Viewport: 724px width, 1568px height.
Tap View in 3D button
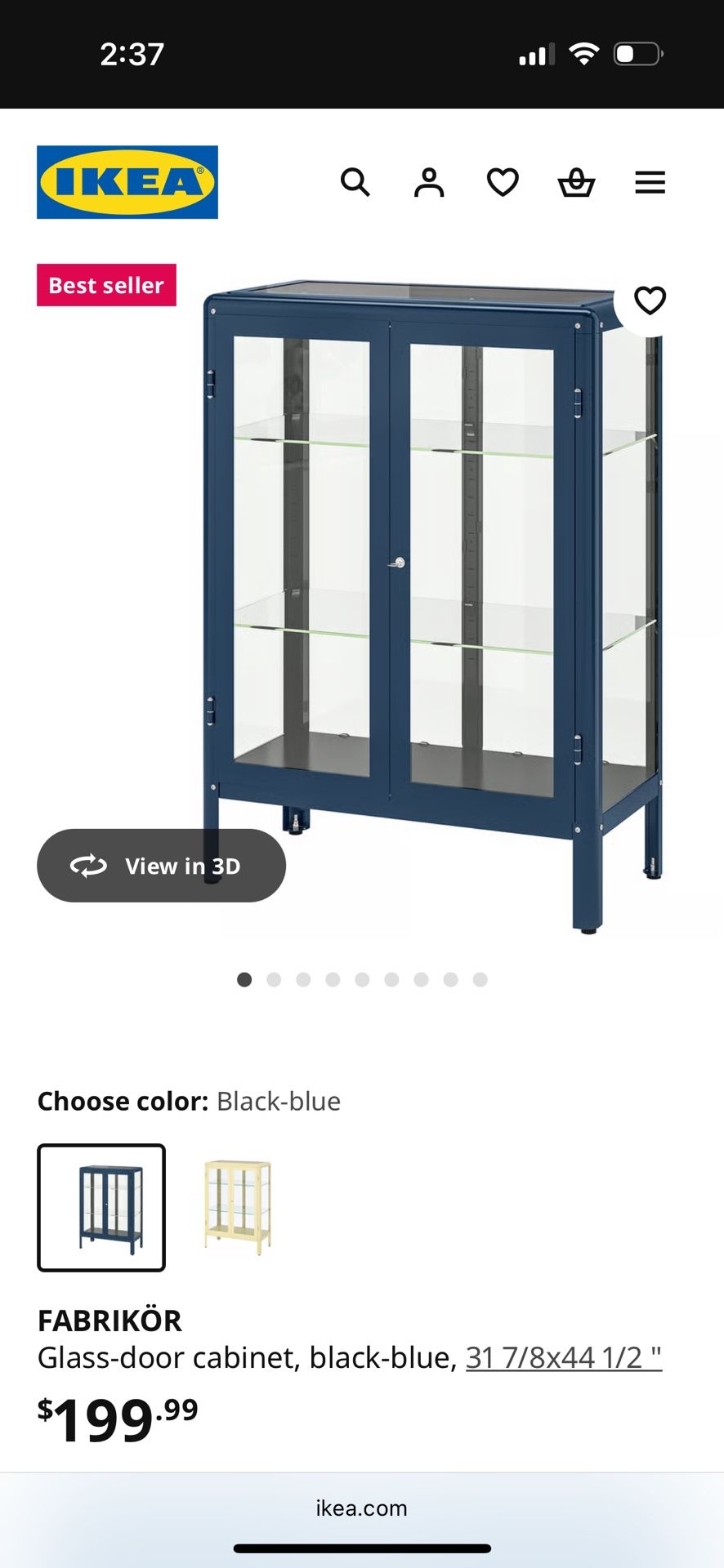(161, 866)
